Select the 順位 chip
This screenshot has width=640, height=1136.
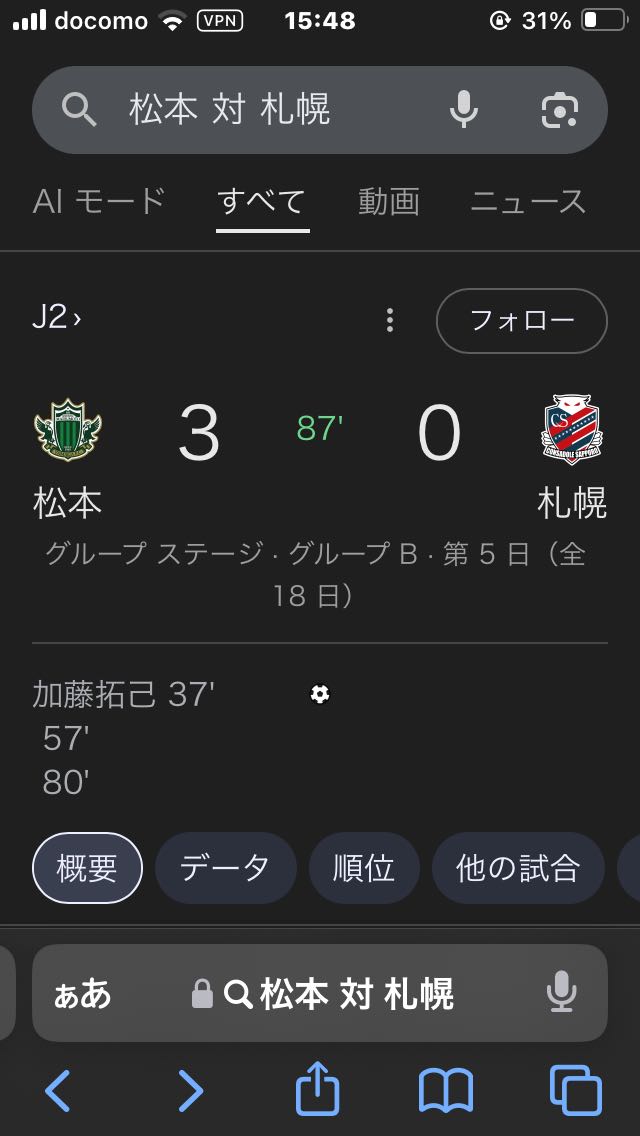tap(364, 867)
